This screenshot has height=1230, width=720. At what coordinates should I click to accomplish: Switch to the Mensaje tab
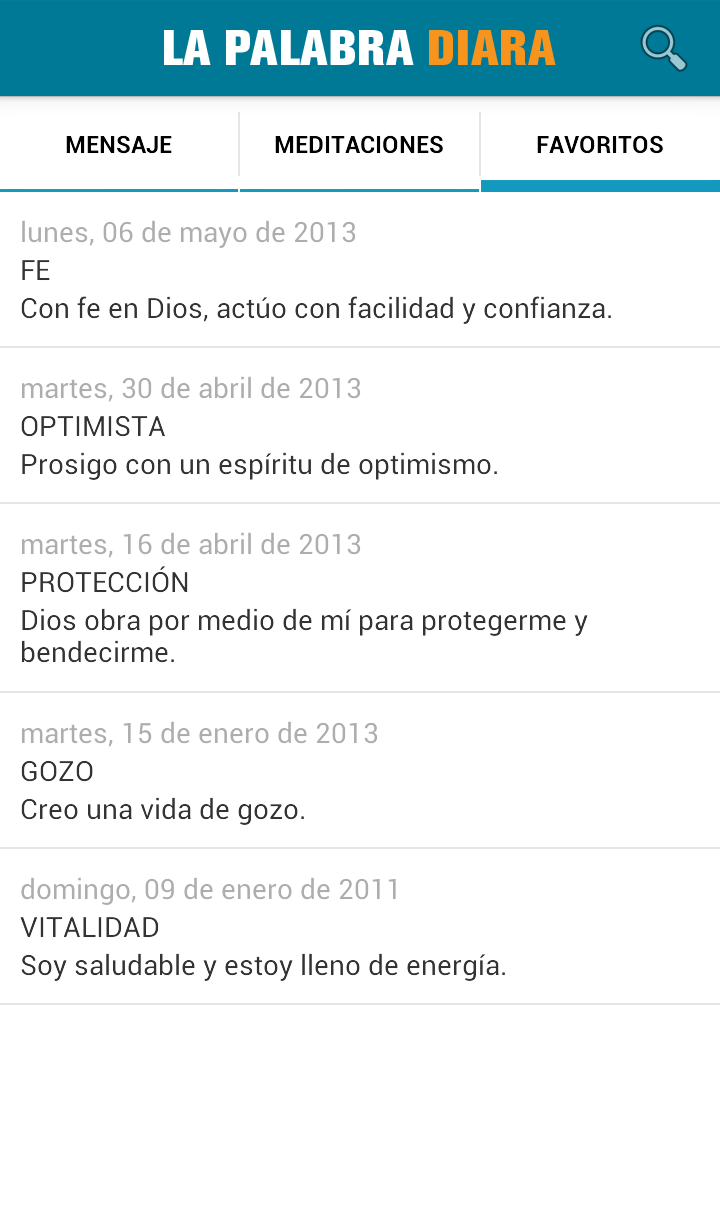point(119,145)
